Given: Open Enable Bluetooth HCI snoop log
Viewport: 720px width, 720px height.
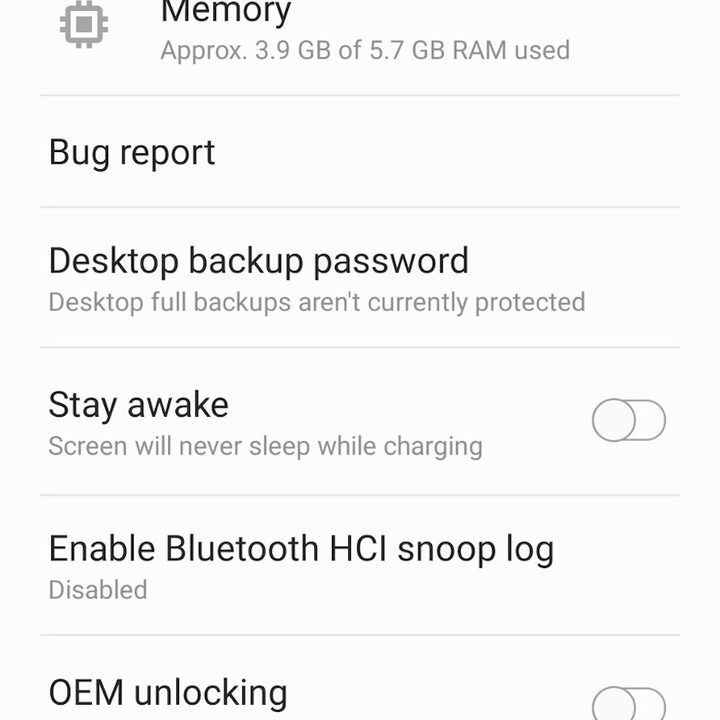Looking at the screenshot, I should tap(300, 549).
